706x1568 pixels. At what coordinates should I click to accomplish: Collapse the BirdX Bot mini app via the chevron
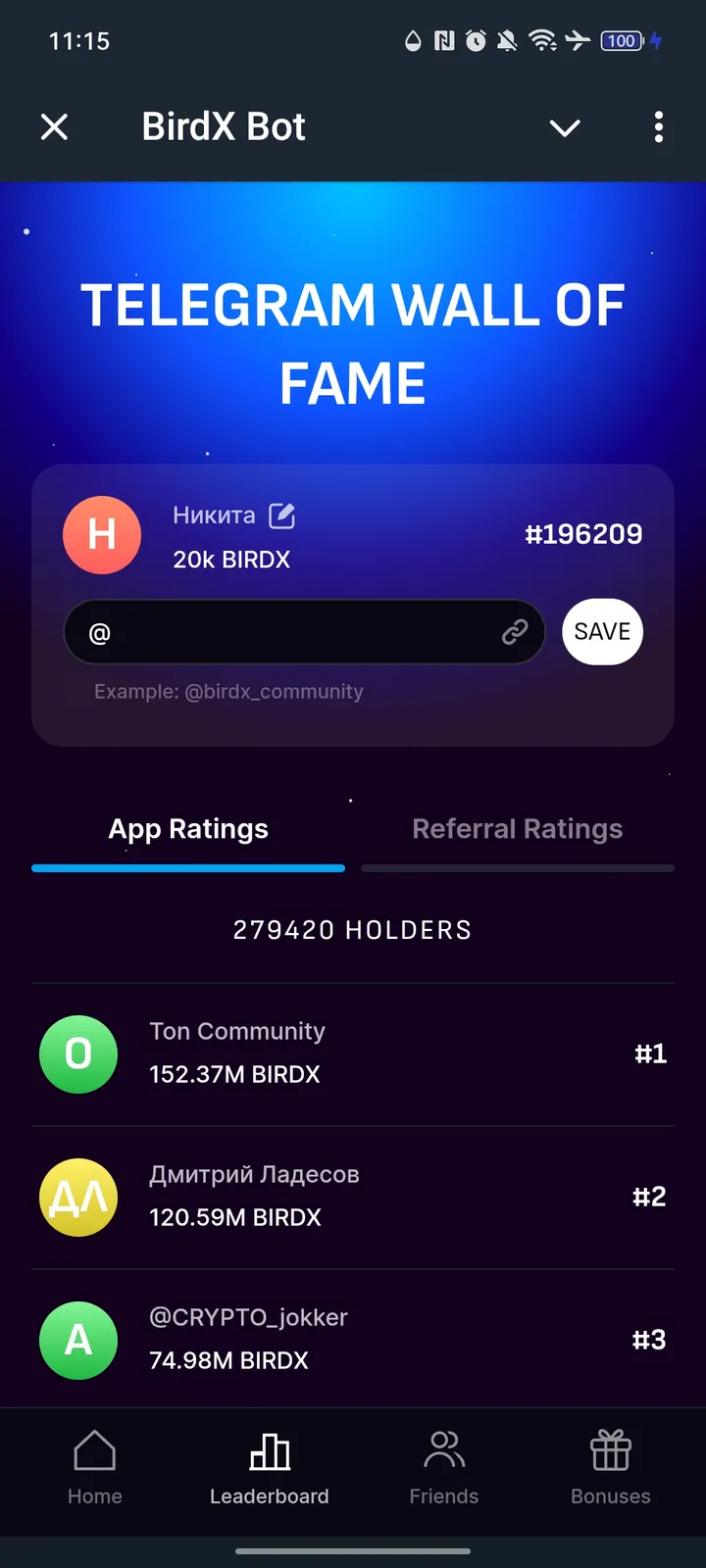tap(565, 127)
